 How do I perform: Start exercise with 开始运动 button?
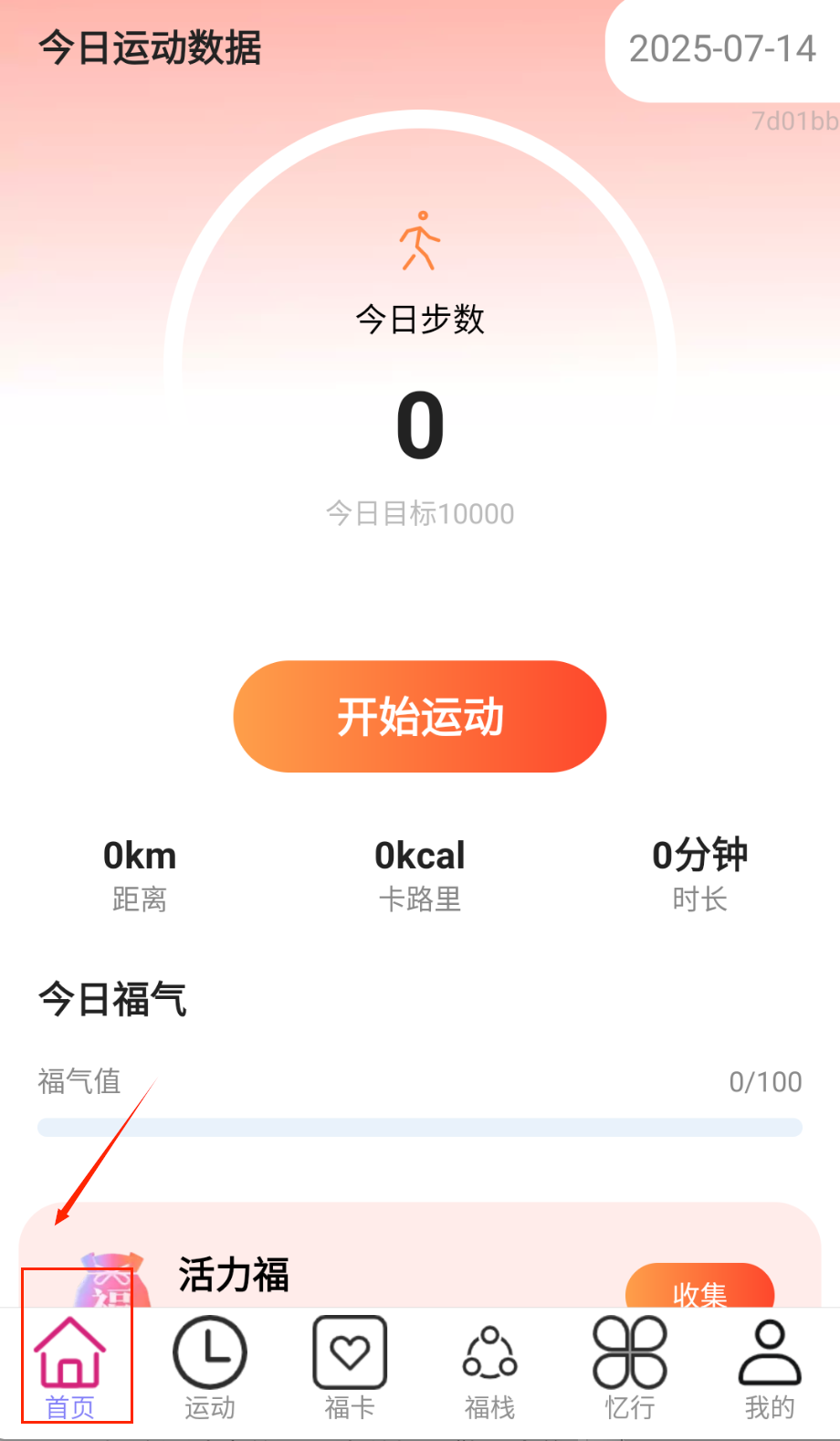pos(420,717)
